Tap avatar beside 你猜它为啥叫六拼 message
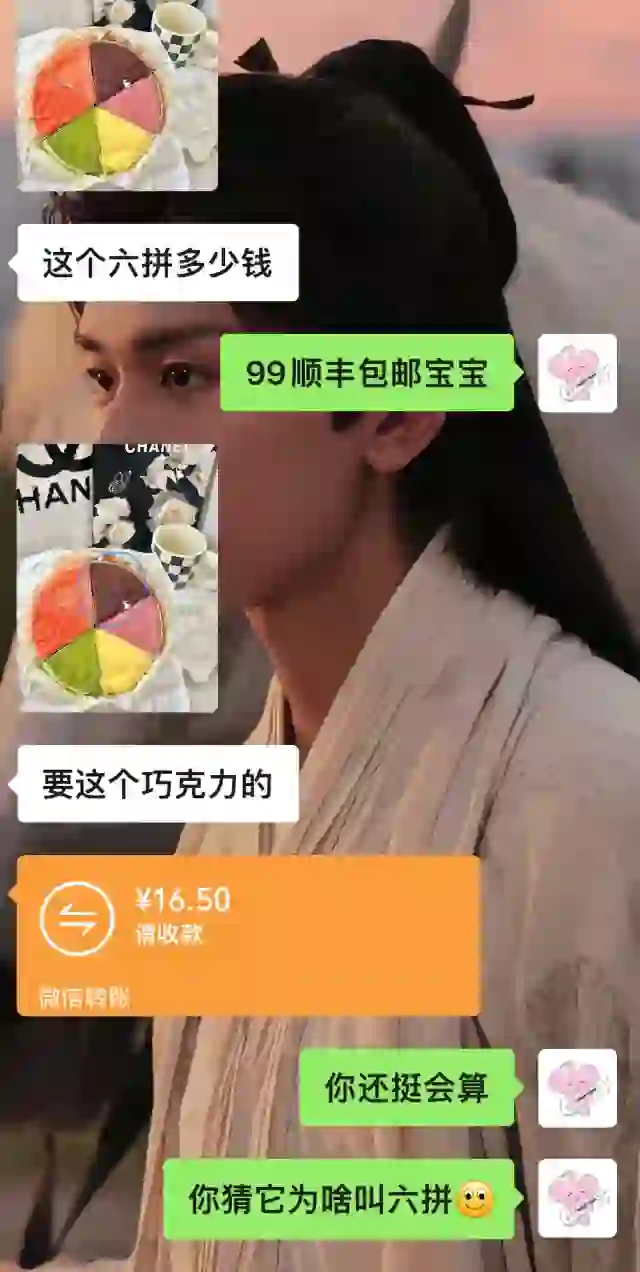The width and height of the screenshot is (640, 1272). (577, 1198)
